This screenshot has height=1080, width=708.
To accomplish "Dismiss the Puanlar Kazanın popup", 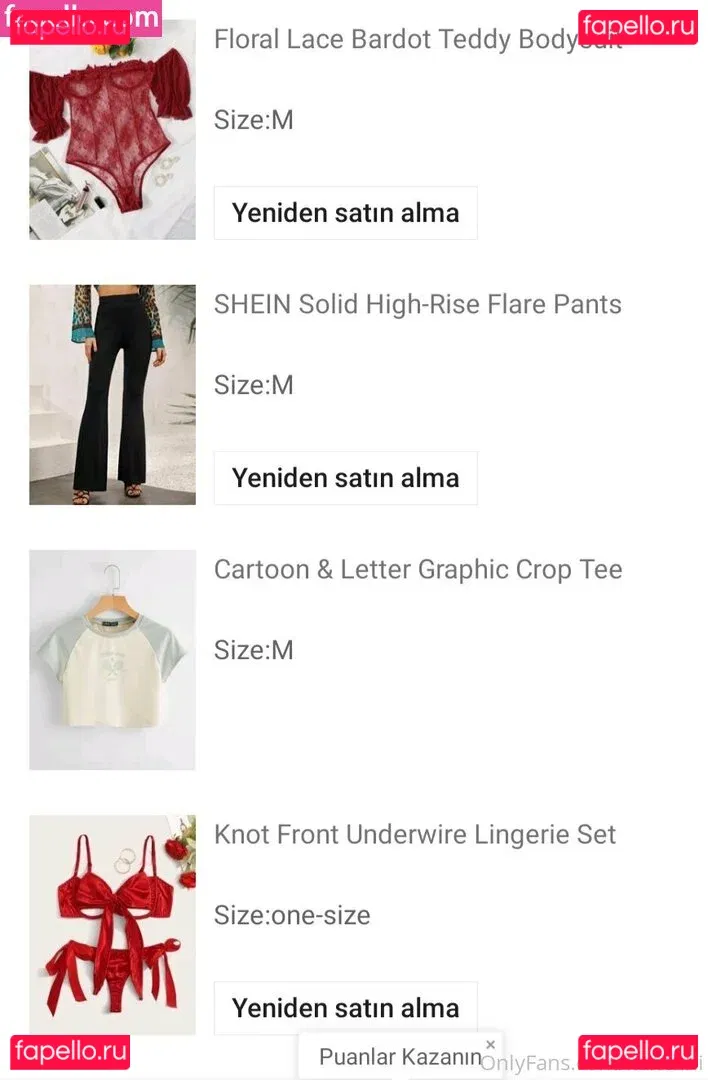I will [x=490, y=1044].
